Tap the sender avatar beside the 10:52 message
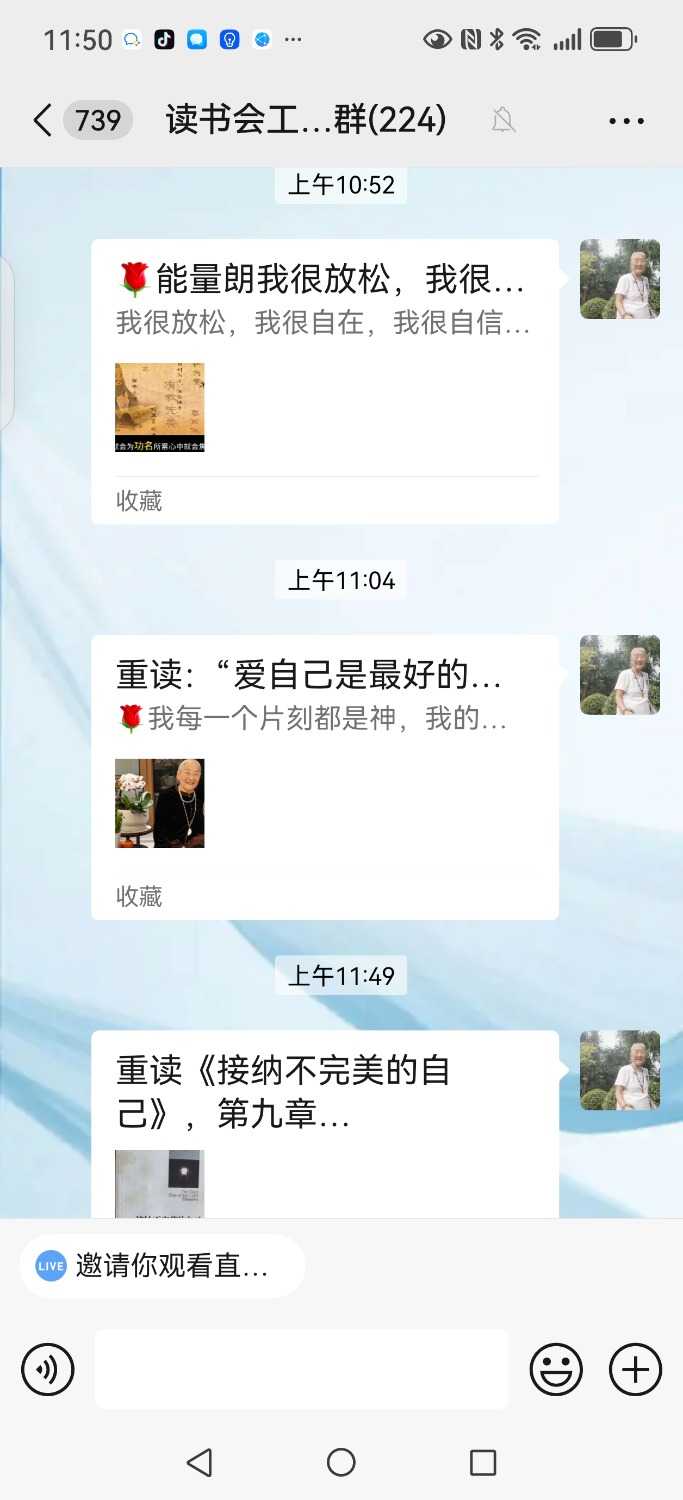Screen dimensions: 683x1500 620,279
